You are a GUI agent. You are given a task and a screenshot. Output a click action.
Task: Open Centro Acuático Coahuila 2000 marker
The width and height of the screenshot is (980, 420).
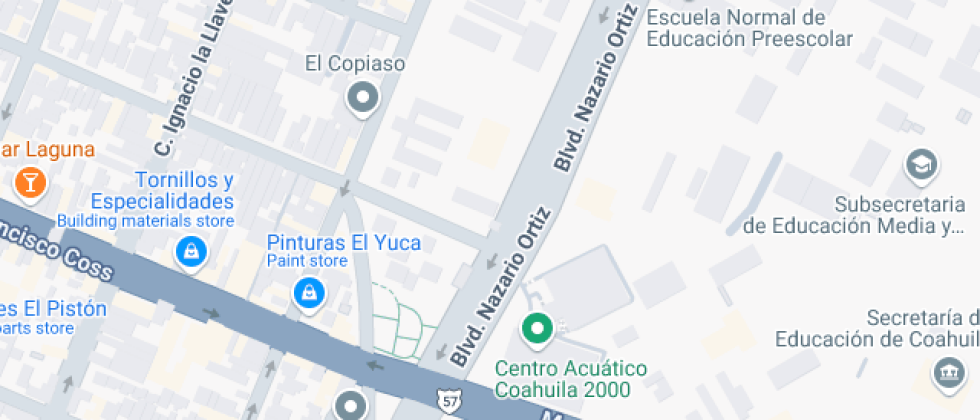[x=538, y=328]
